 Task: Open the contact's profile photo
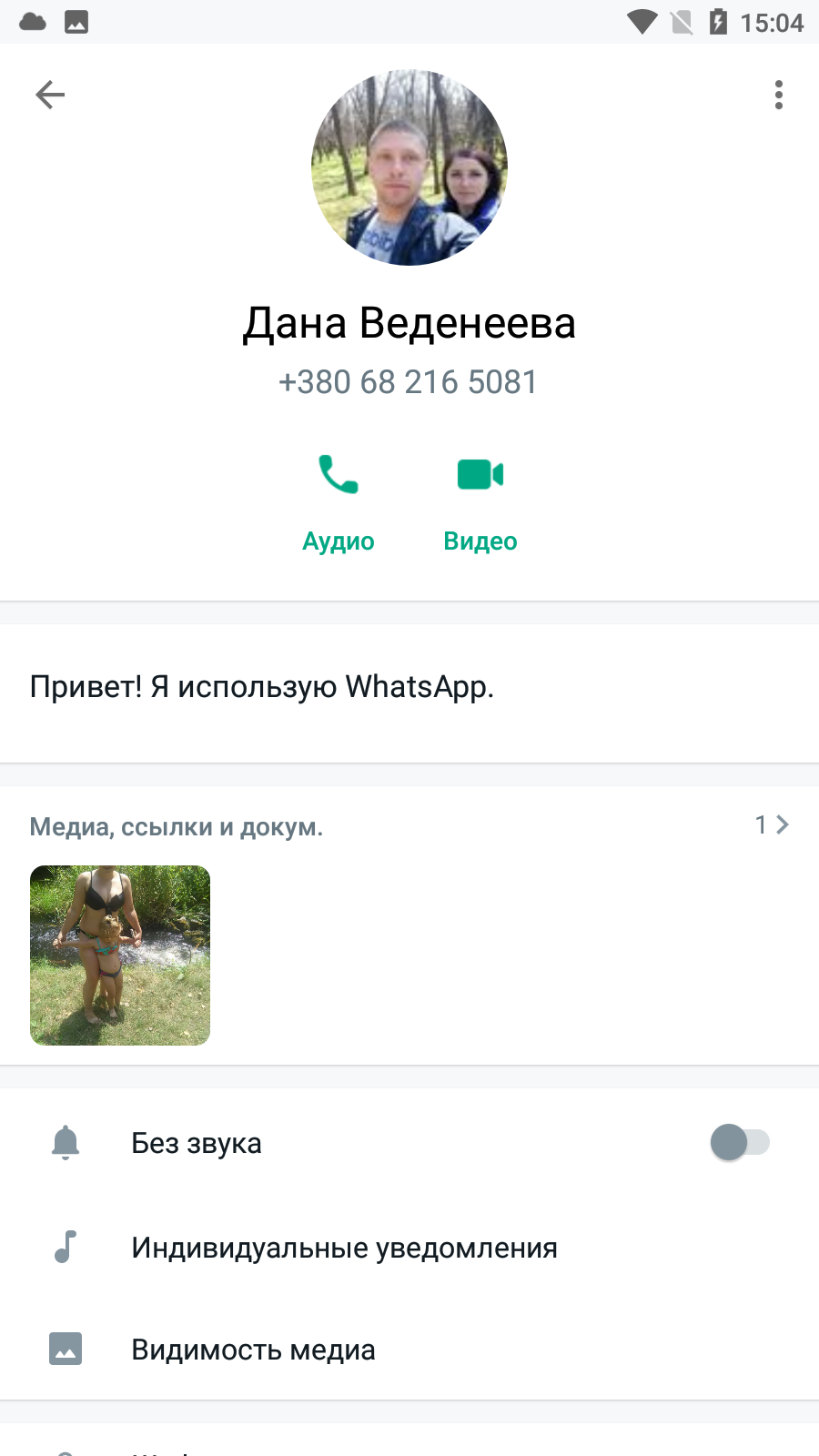click(409, 167)
